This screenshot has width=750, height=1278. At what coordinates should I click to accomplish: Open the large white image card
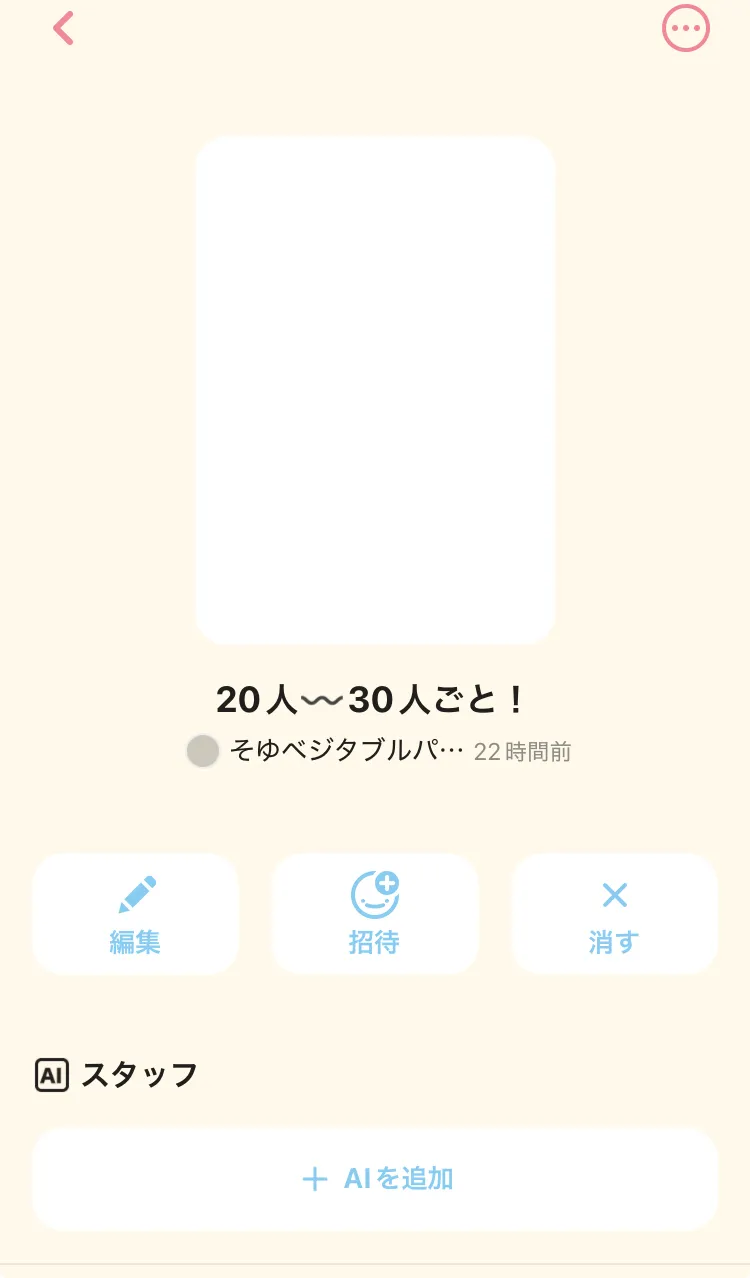375,390
